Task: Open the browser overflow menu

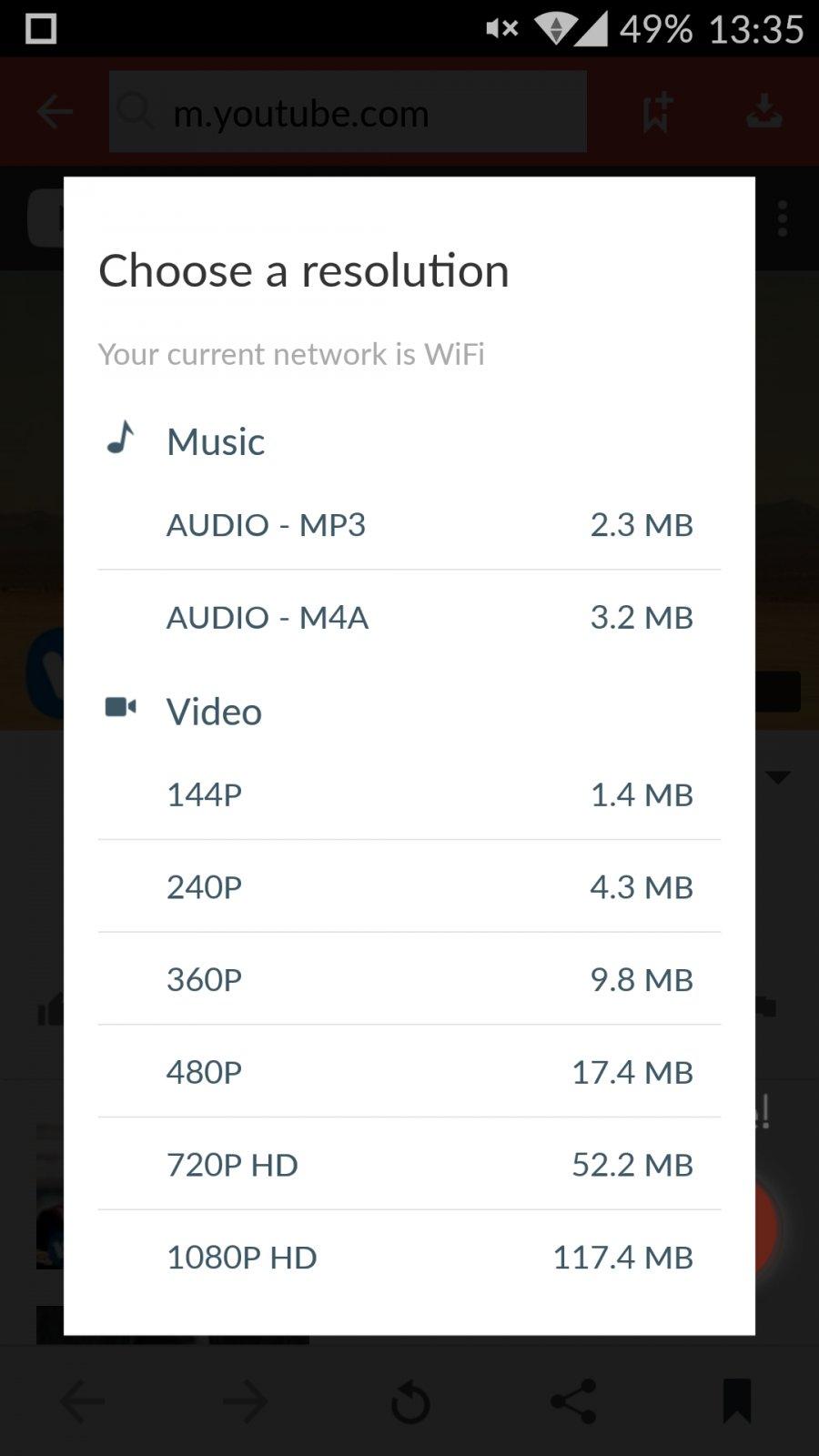Action: point(783,217)
